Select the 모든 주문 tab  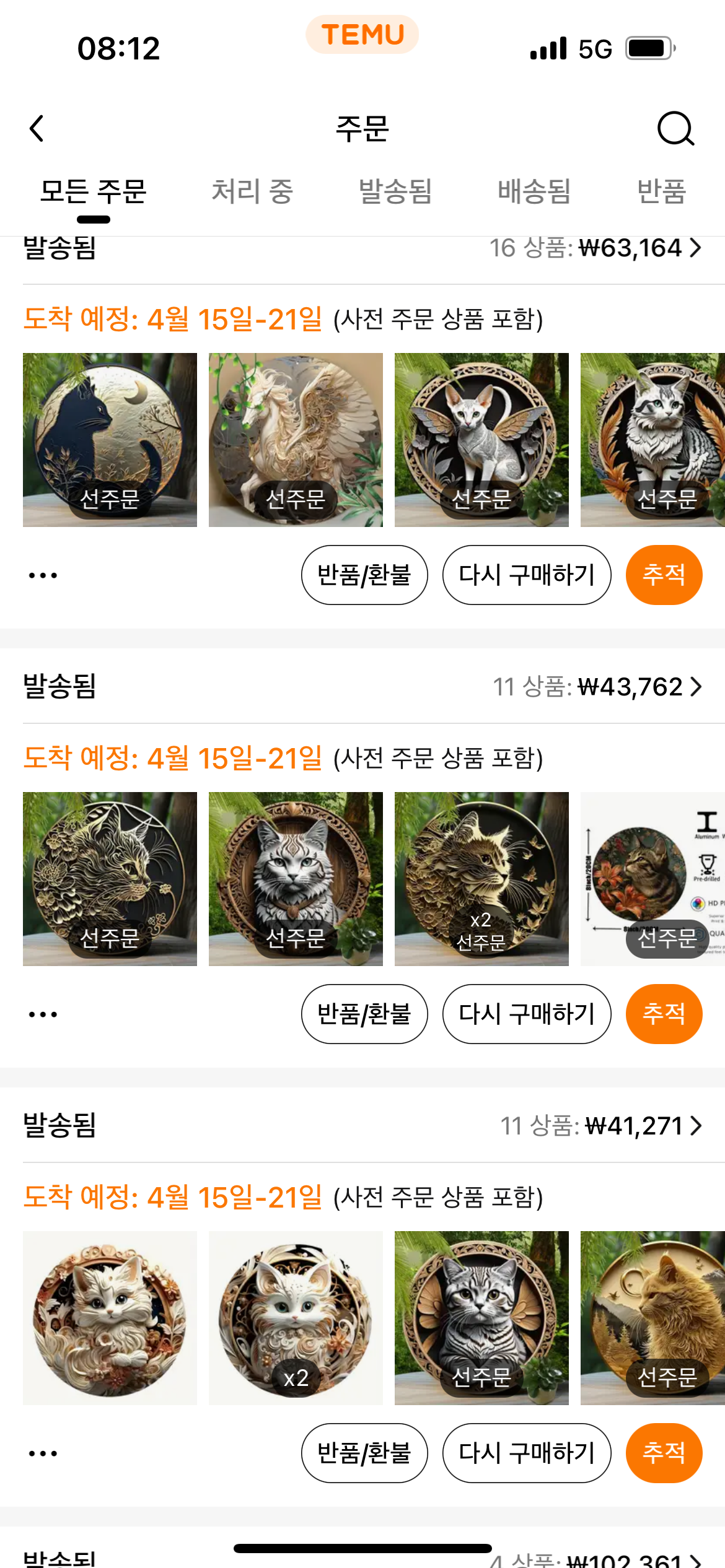click(x=93, y=191)
